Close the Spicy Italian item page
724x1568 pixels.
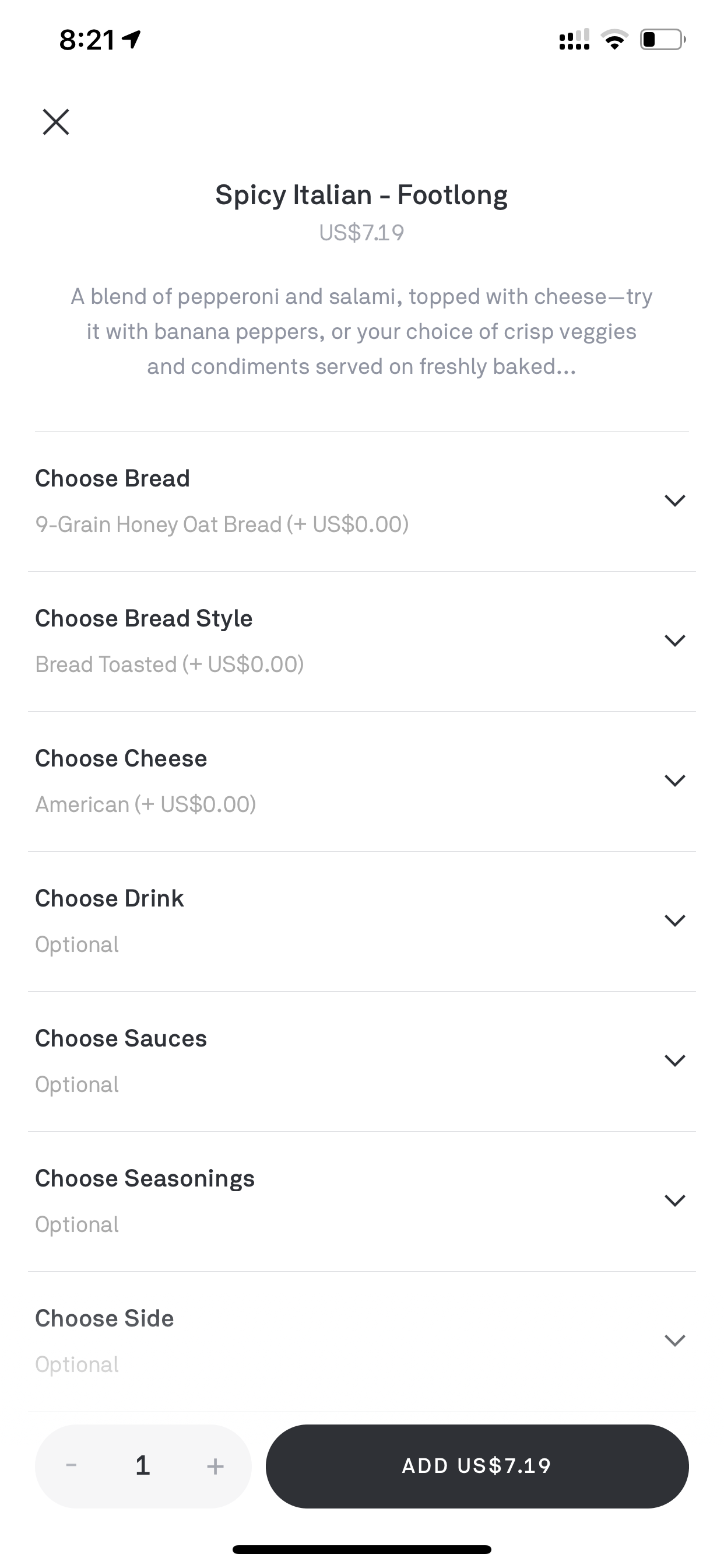[x=56, y=122]
